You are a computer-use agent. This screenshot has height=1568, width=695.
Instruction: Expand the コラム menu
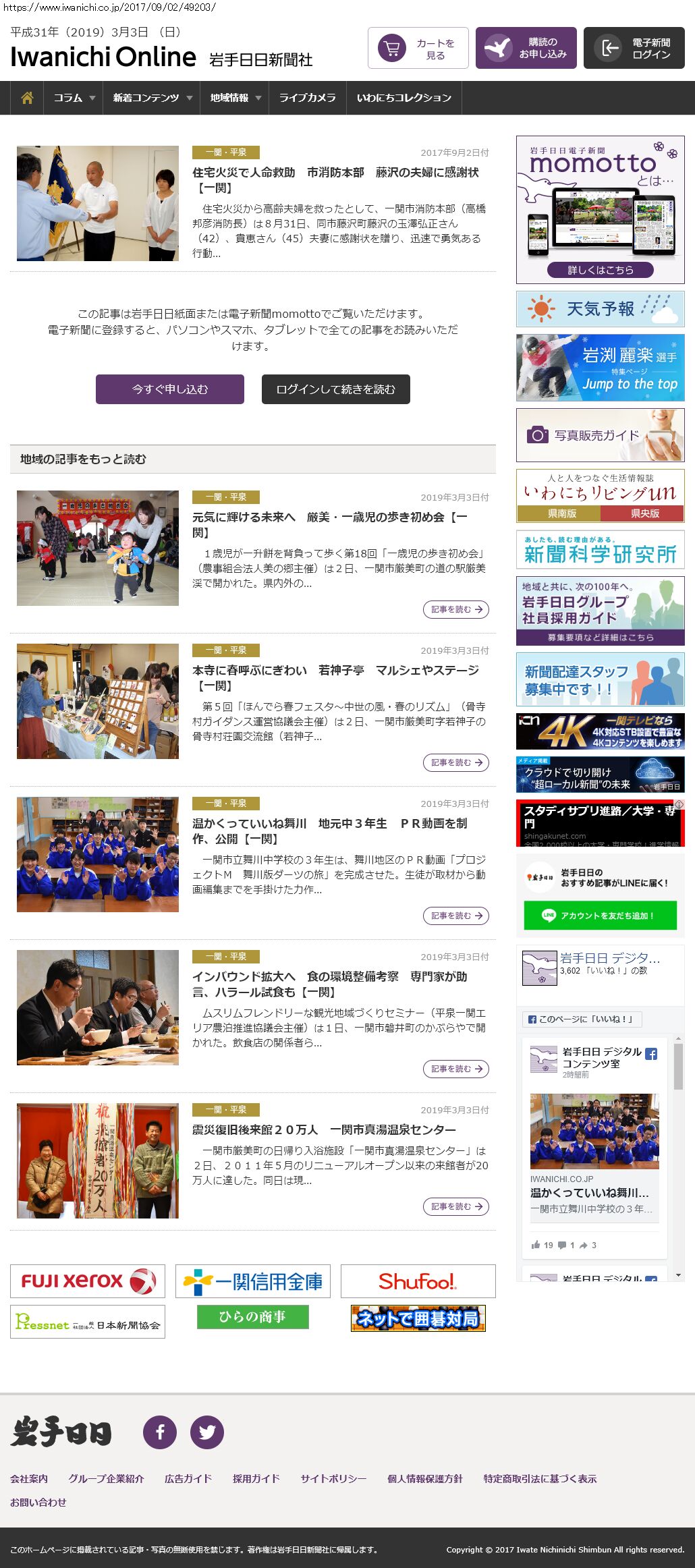[x=74, y=98]
